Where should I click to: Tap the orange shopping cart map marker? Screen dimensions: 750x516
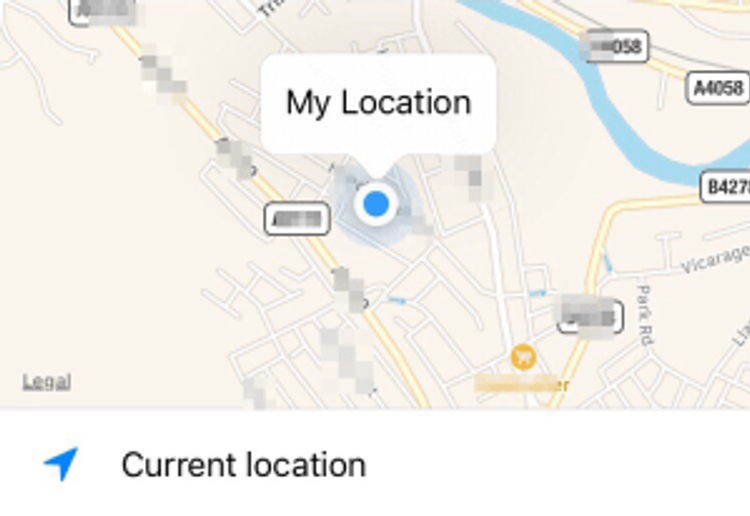pos(522,356)
